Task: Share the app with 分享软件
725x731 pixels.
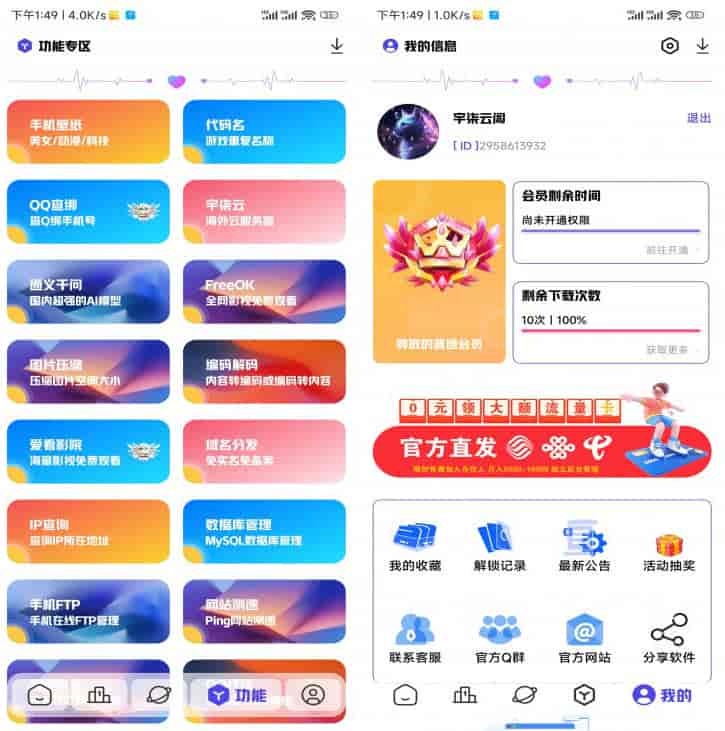Action: [x=669, y=639]
